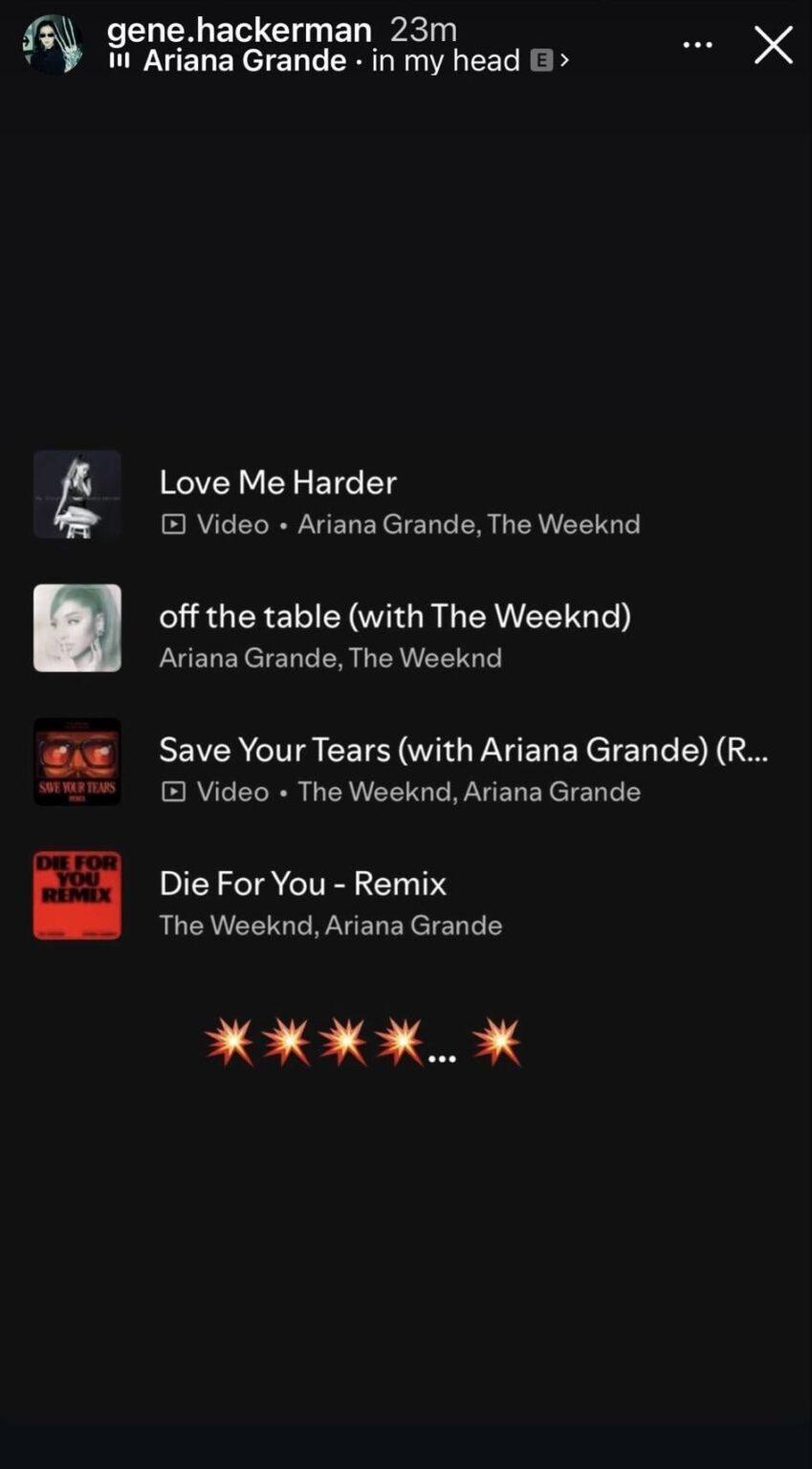Viewport: 812px width, 1469px height.
Task: Click the Love Me Harder album thumbnail
Action: 77,493
